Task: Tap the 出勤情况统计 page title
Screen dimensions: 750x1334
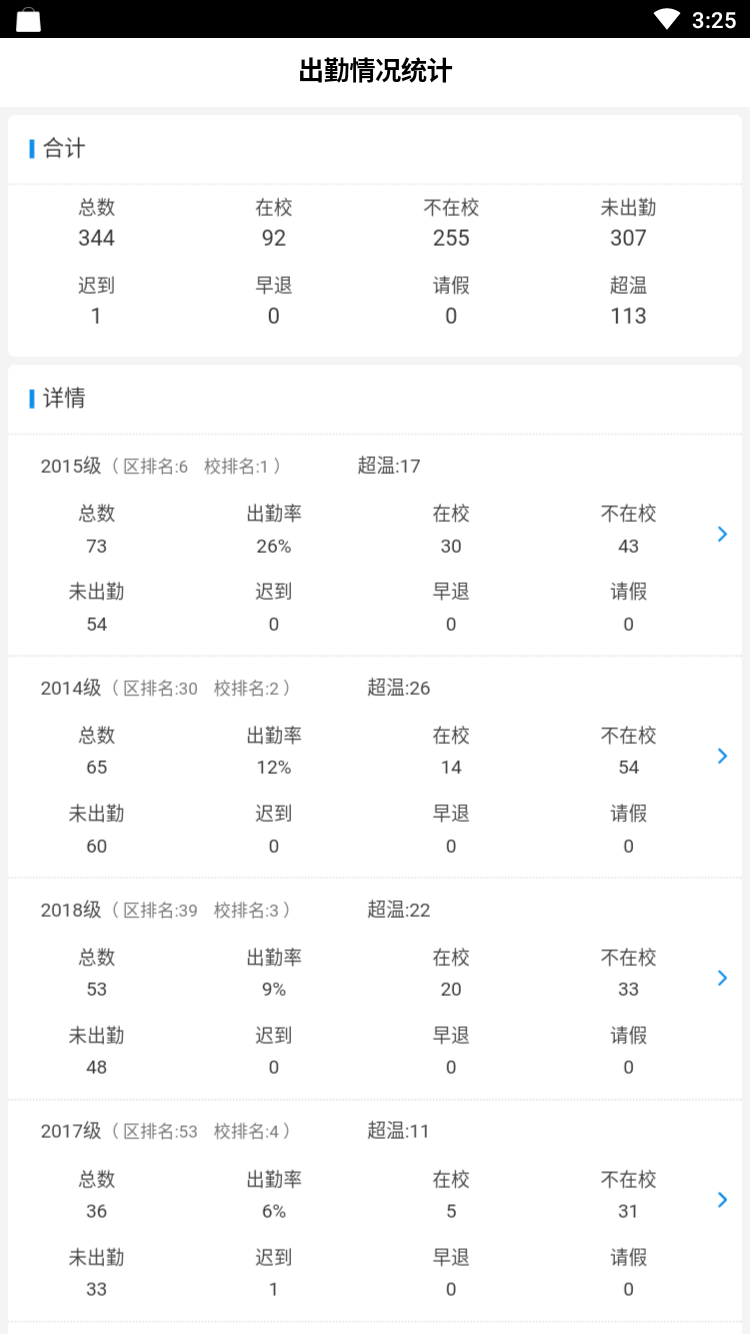Action: tap(375, 71)
